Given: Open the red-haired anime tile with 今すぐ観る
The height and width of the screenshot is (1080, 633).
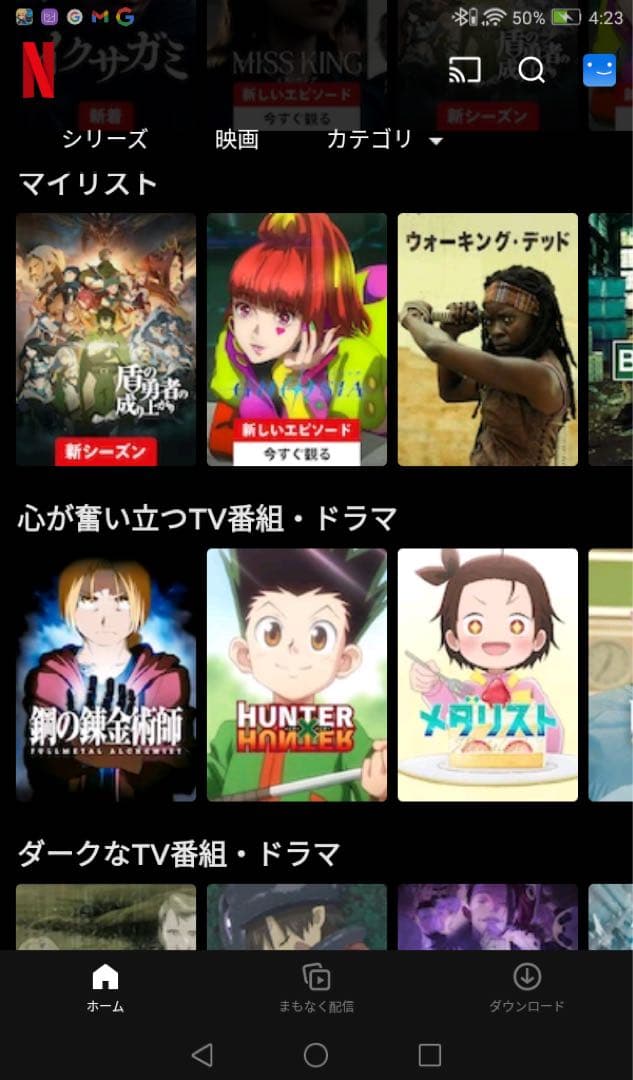Looking at the screenshot, I should coord(297,339).
